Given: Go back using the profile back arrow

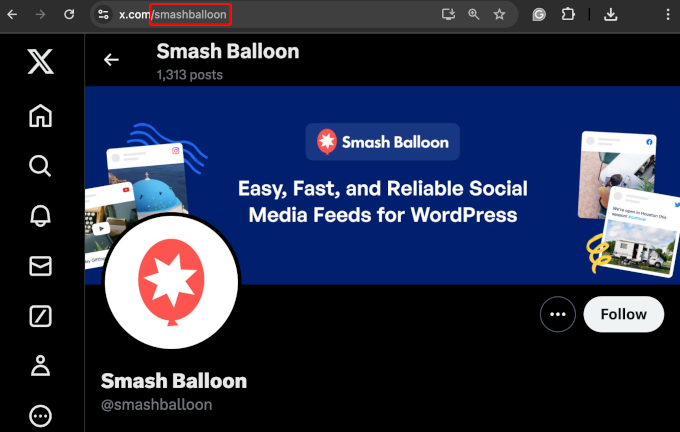Looking at the screenshot, I should tap(111, 60).
